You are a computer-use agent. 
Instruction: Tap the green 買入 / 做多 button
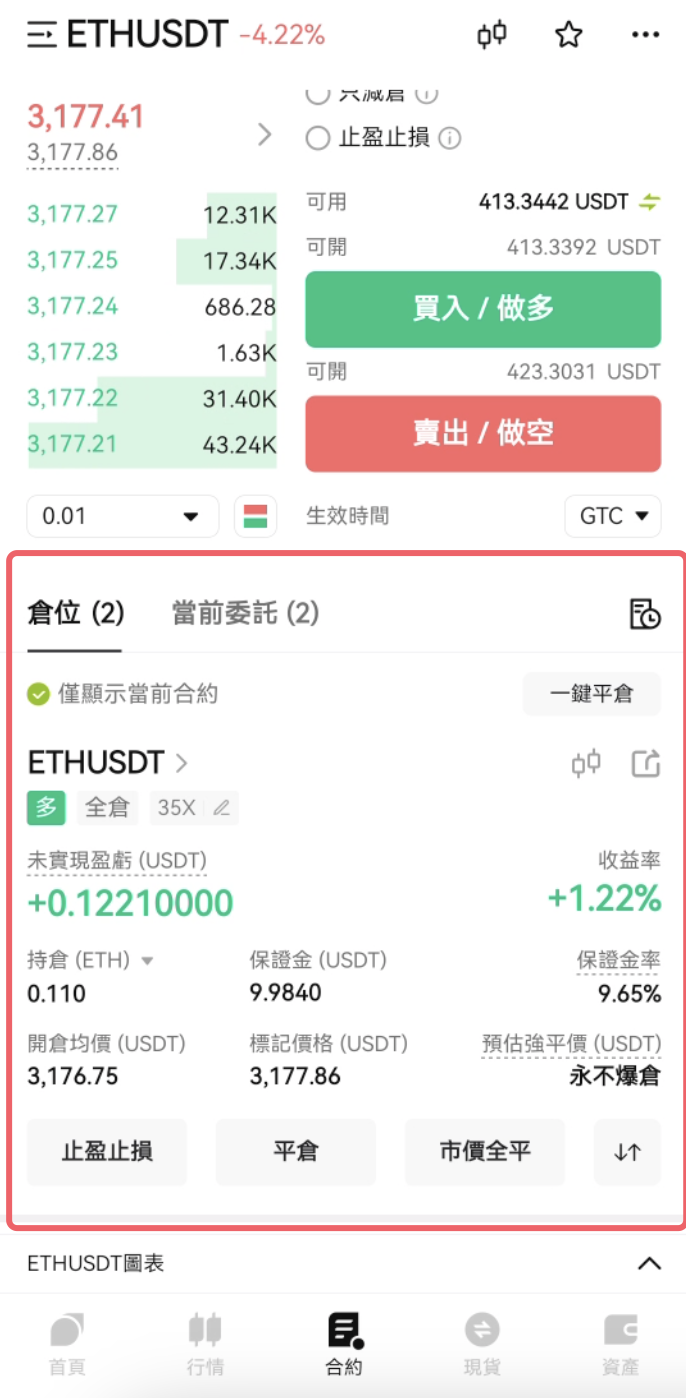tap(483, 308)
